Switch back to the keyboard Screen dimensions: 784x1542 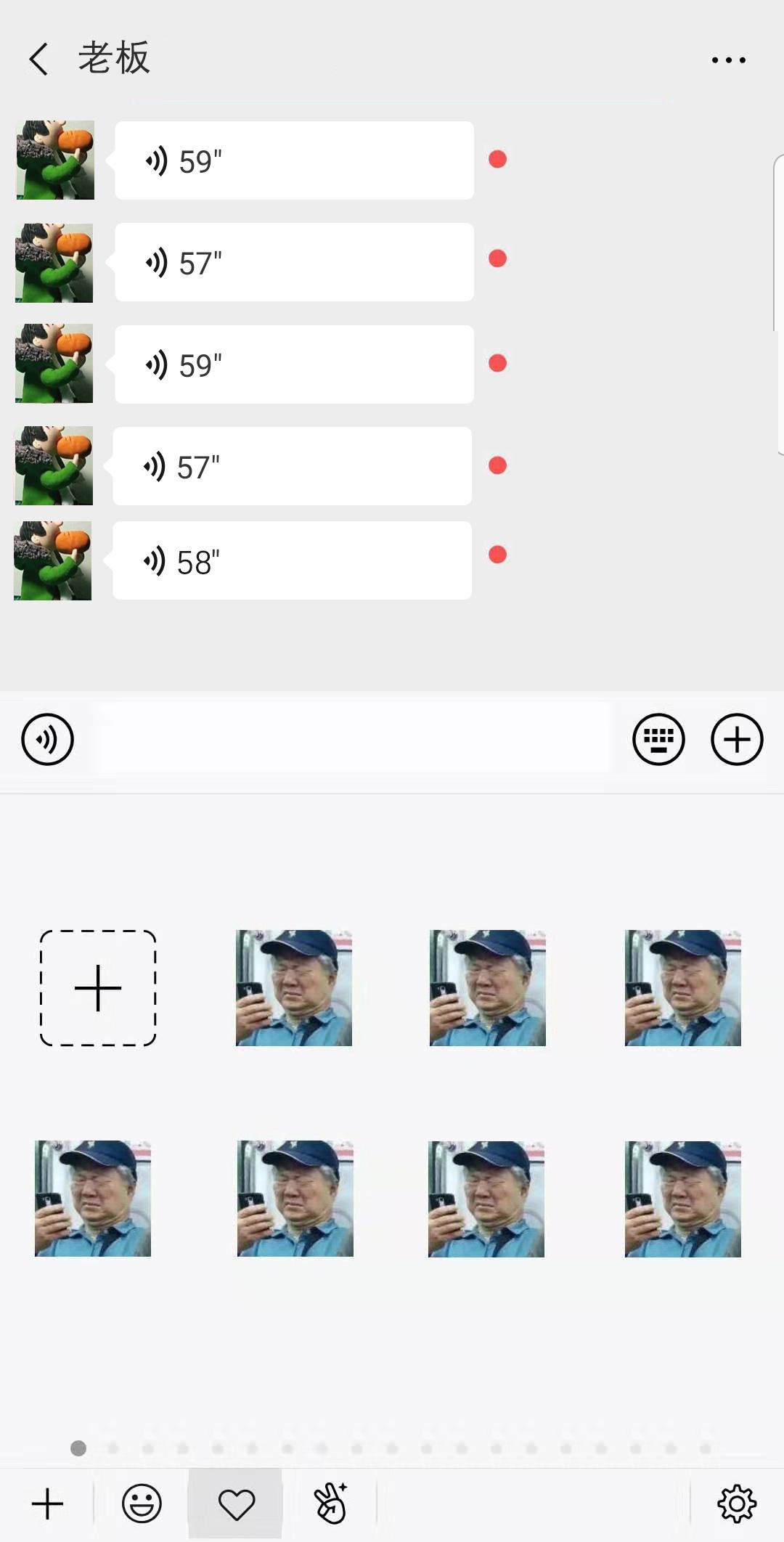[658, 740]
